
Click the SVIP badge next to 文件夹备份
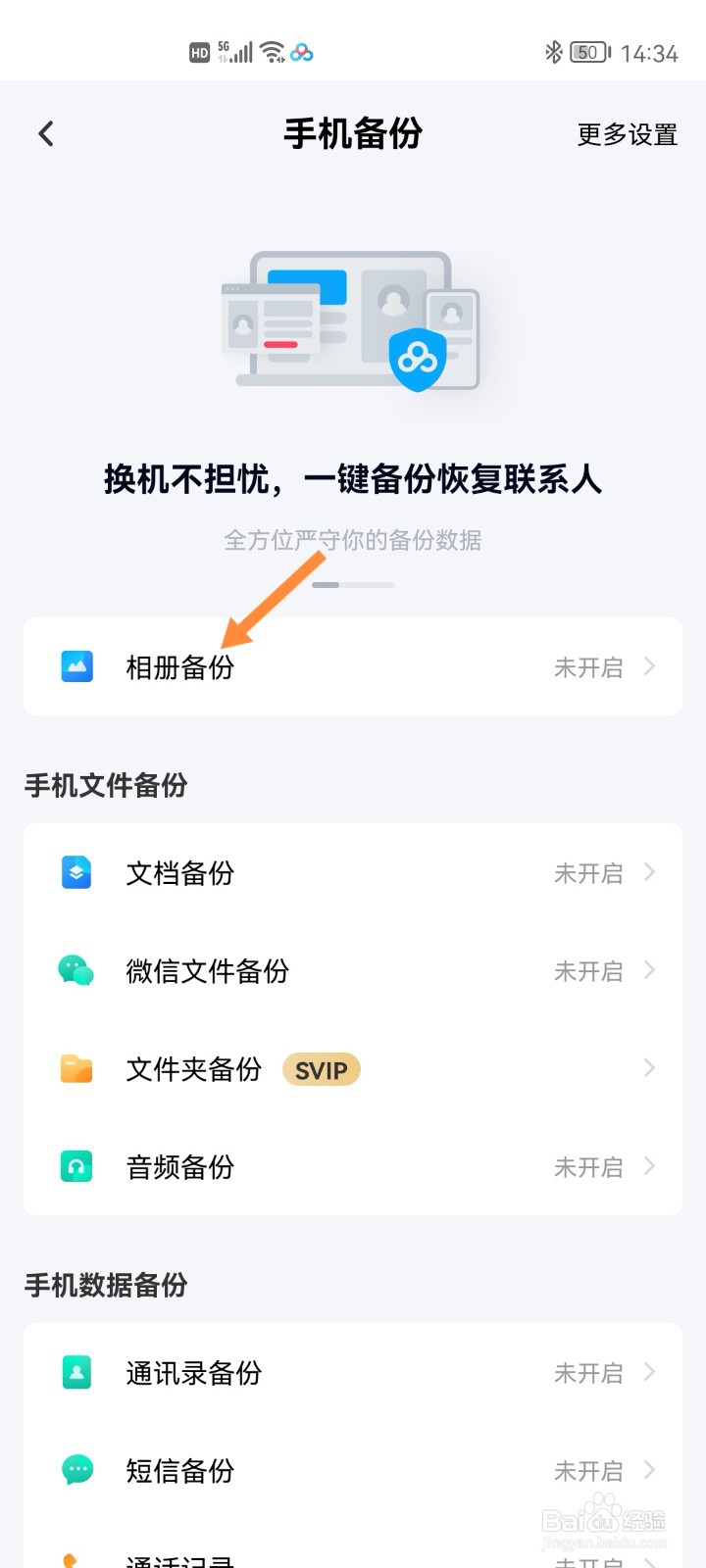(322, 1070)
